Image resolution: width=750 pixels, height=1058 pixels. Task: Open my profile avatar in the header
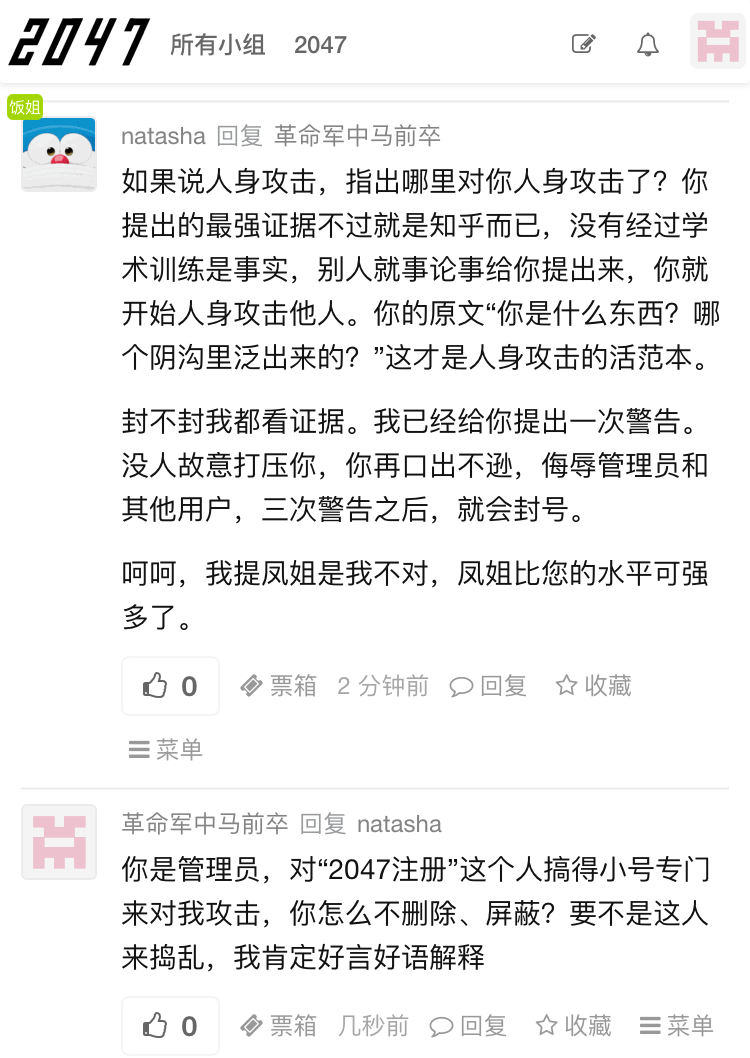718,43
